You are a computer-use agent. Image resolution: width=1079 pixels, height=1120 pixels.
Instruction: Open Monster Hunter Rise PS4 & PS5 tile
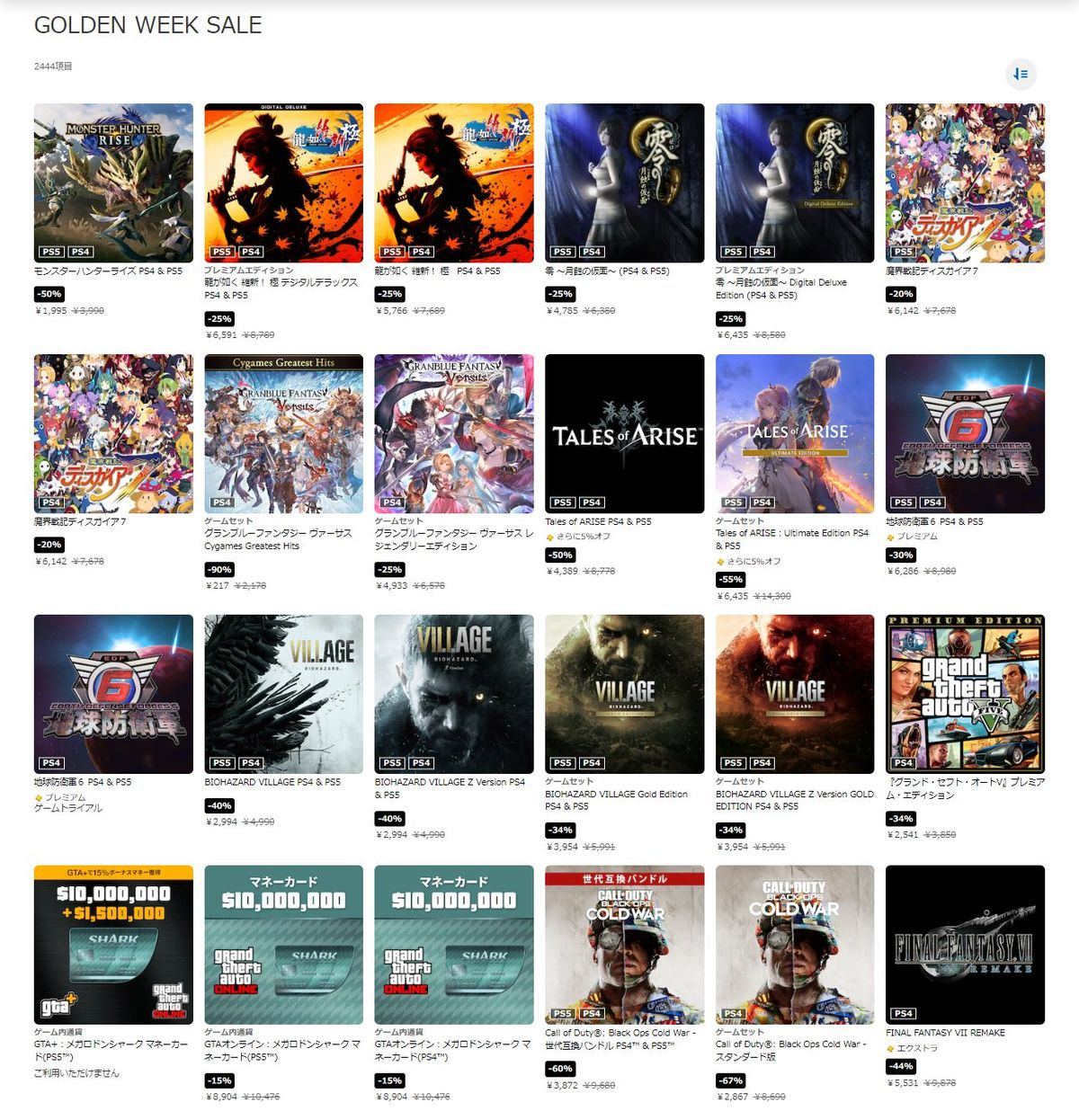point(113,183)
